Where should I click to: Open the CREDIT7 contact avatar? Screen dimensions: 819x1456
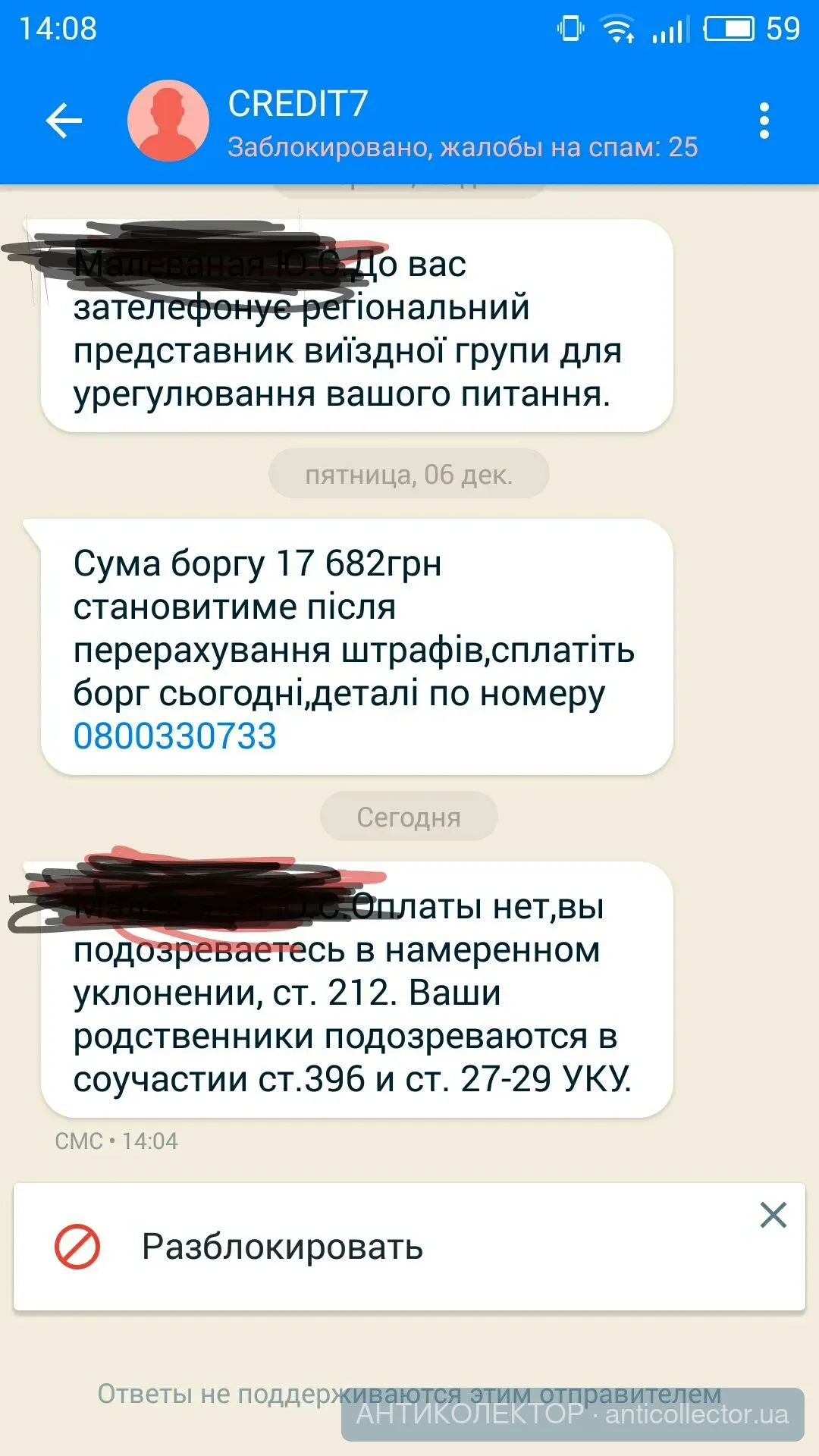168,121
